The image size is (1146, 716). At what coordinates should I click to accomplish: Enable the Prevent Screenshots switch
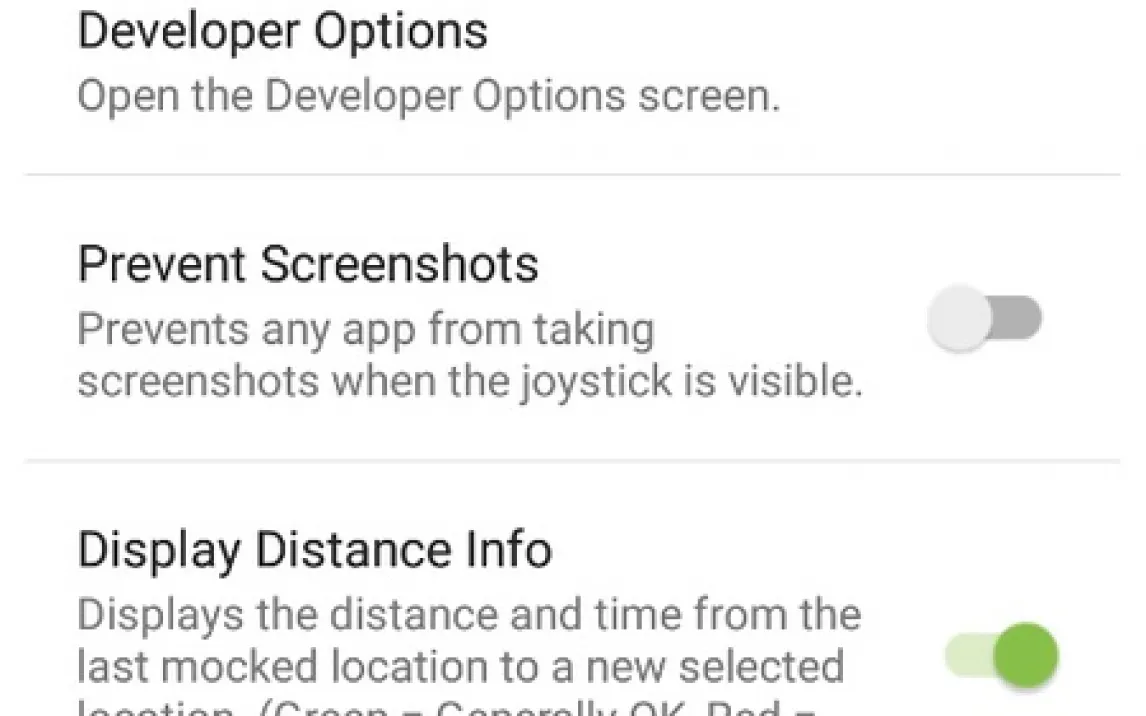point(985,320)
